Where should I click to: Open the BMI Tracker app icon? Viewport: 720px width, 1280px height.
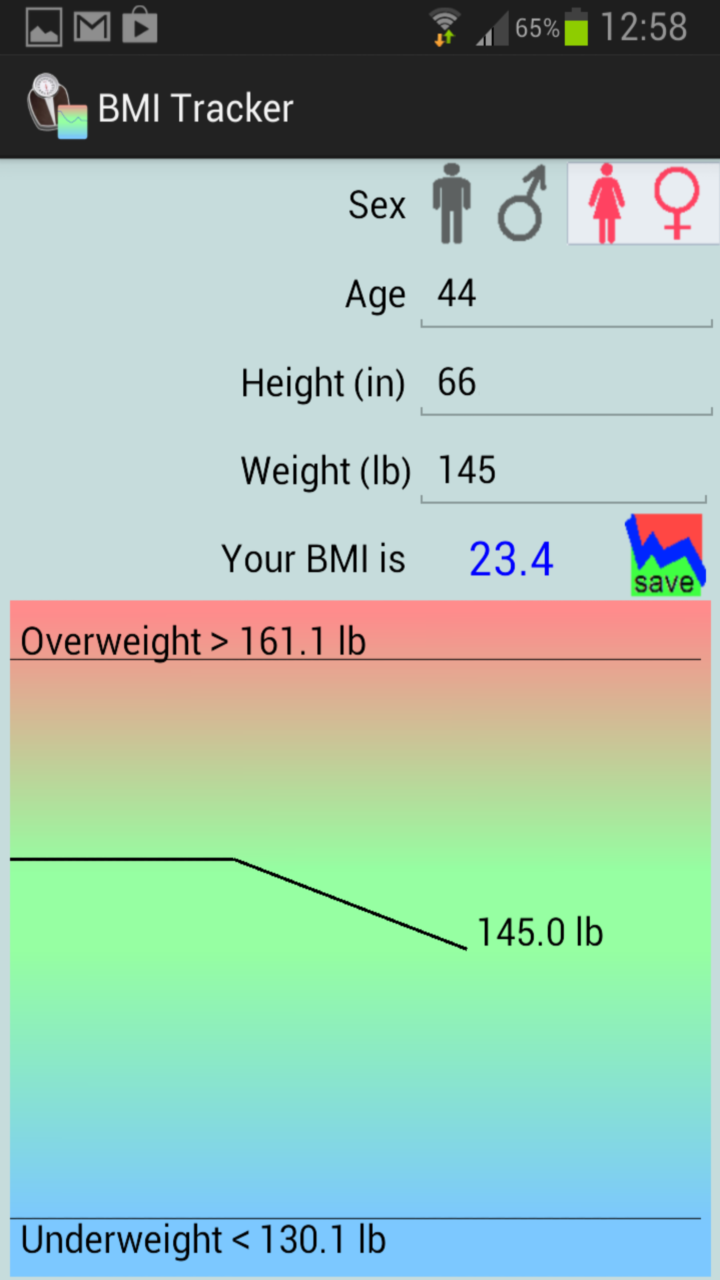55,105
